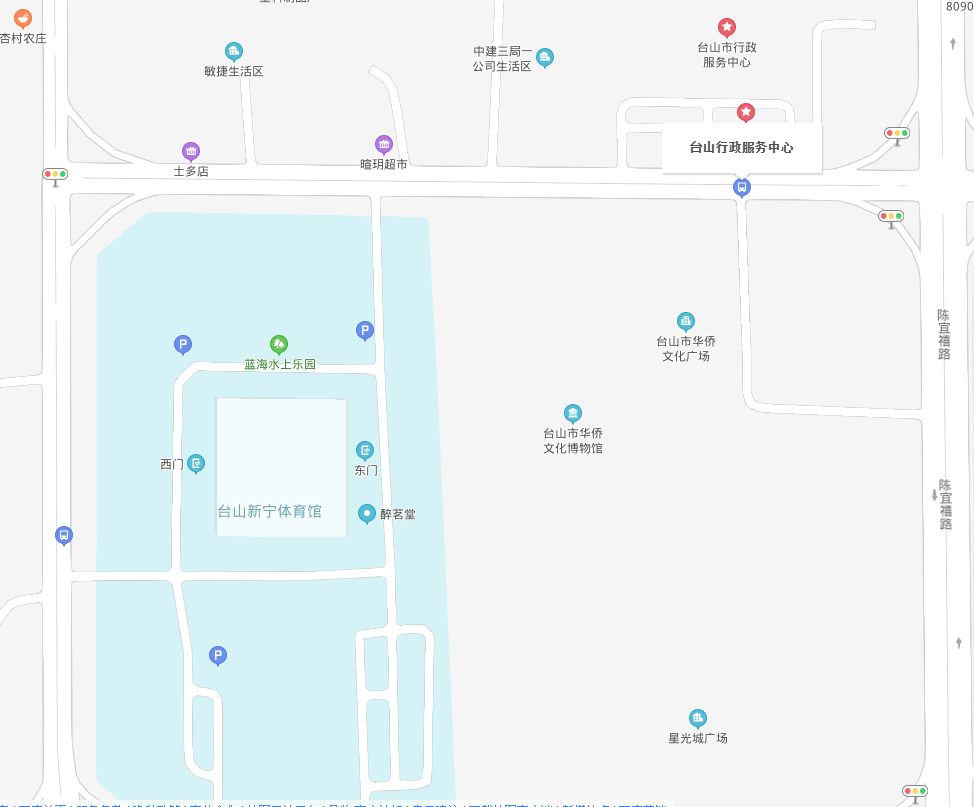The width and height of the screenshot is (974, 807).
Task: Tap the 东门 gate marker
Action: pos(366,451)
